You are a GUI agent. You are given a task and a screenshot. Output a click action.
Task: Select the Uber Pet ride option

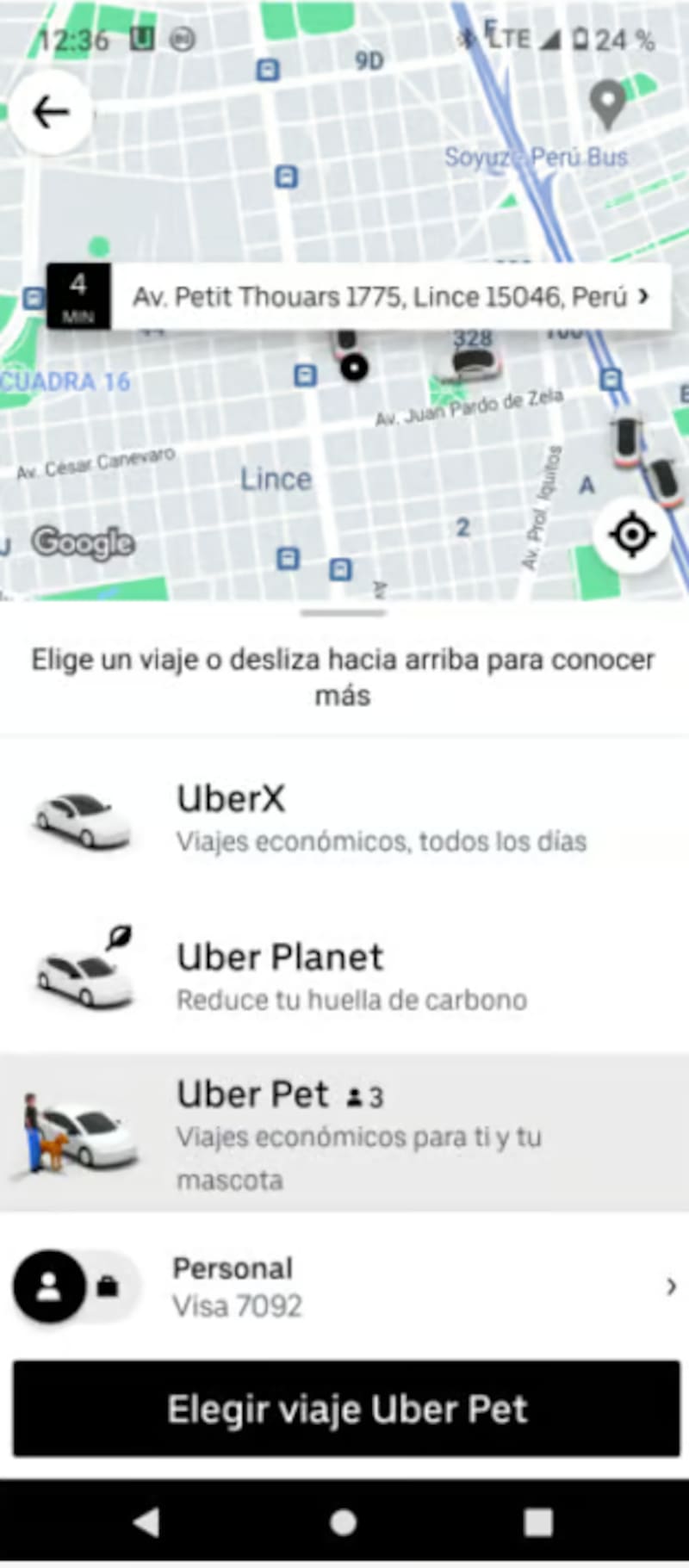point(344,1132)
